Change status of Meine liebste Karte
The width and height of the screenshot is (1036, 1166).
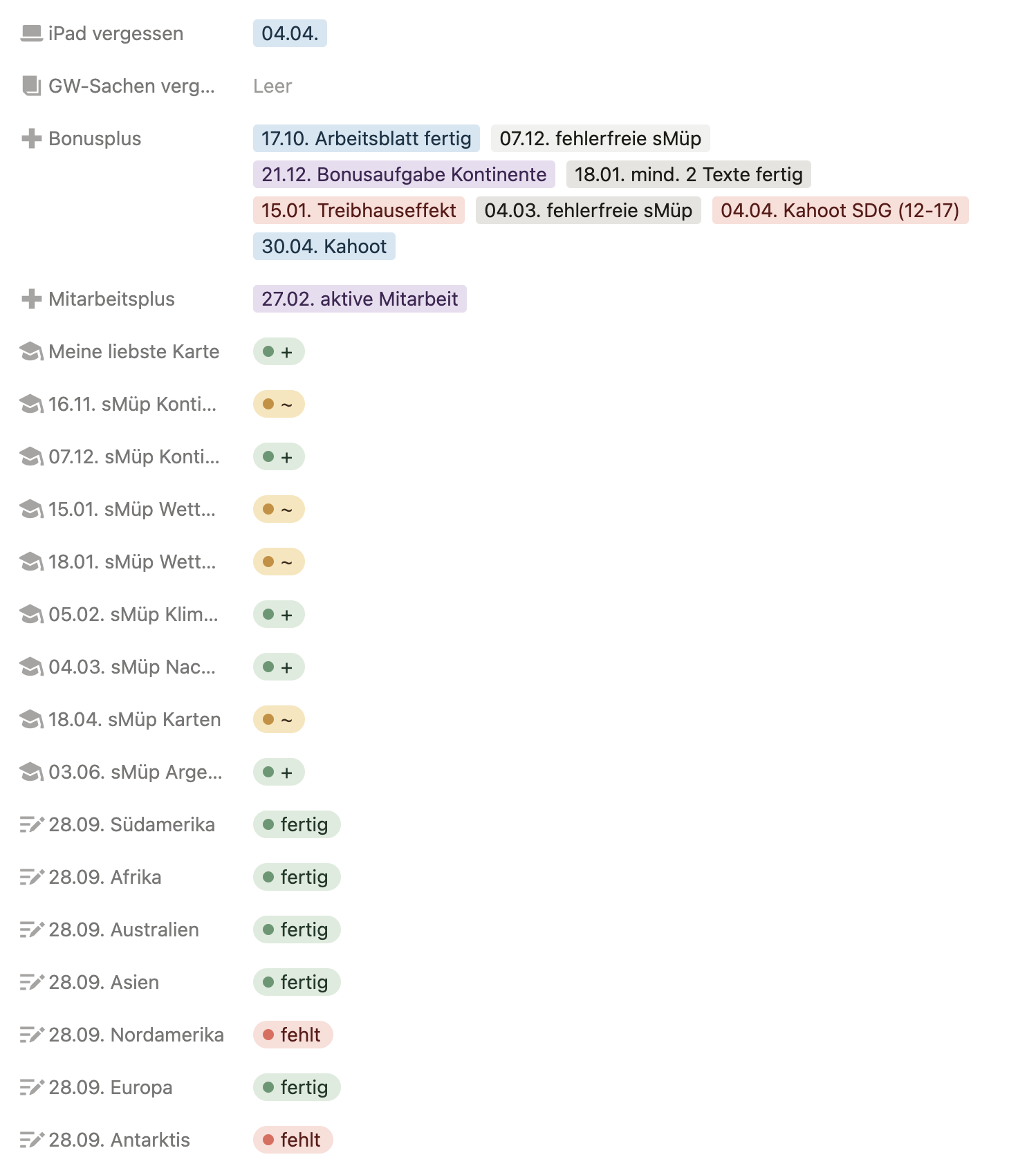click(x=279, y=351)
